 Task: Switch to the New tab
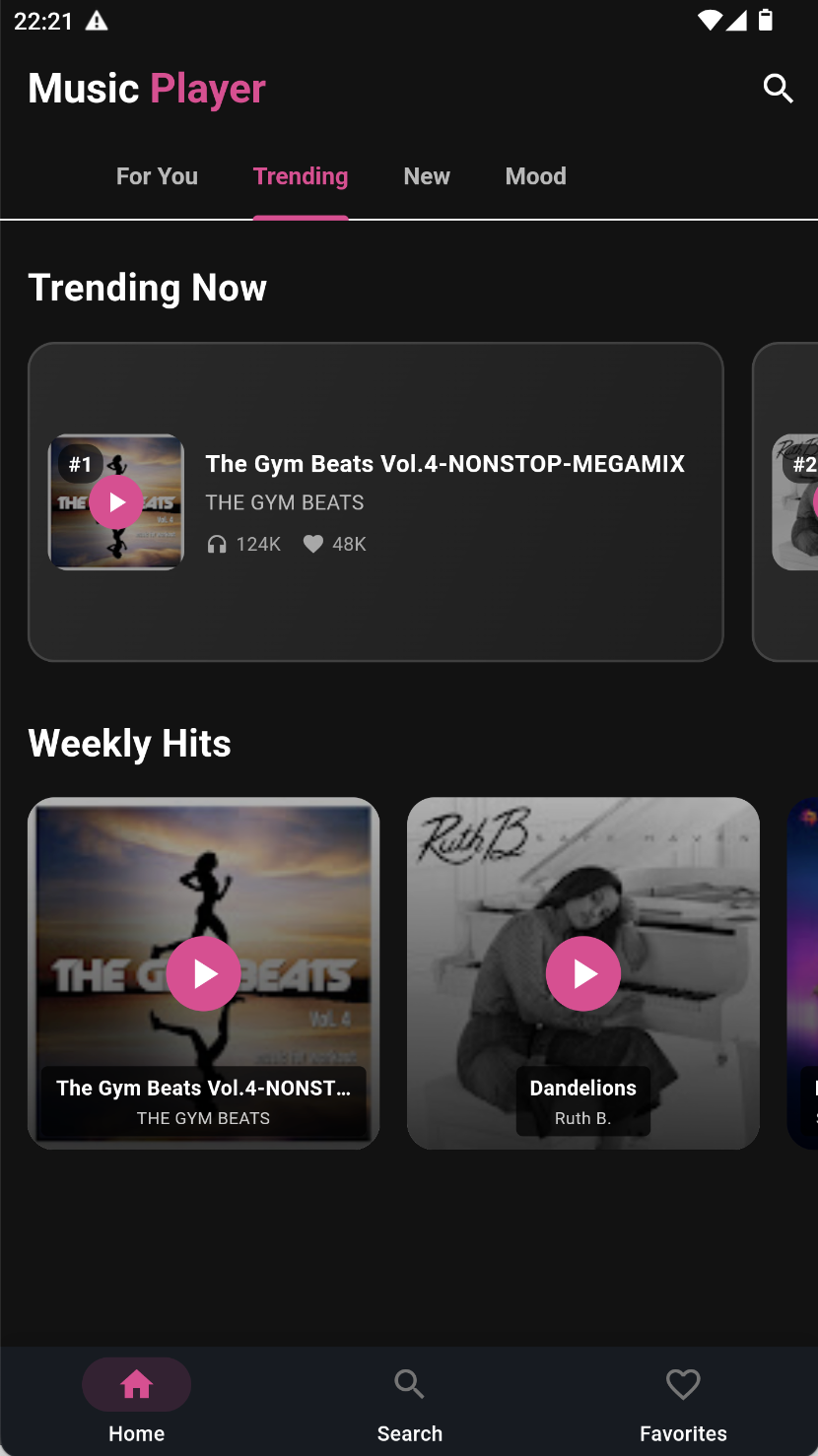click(x=427, y=176)
